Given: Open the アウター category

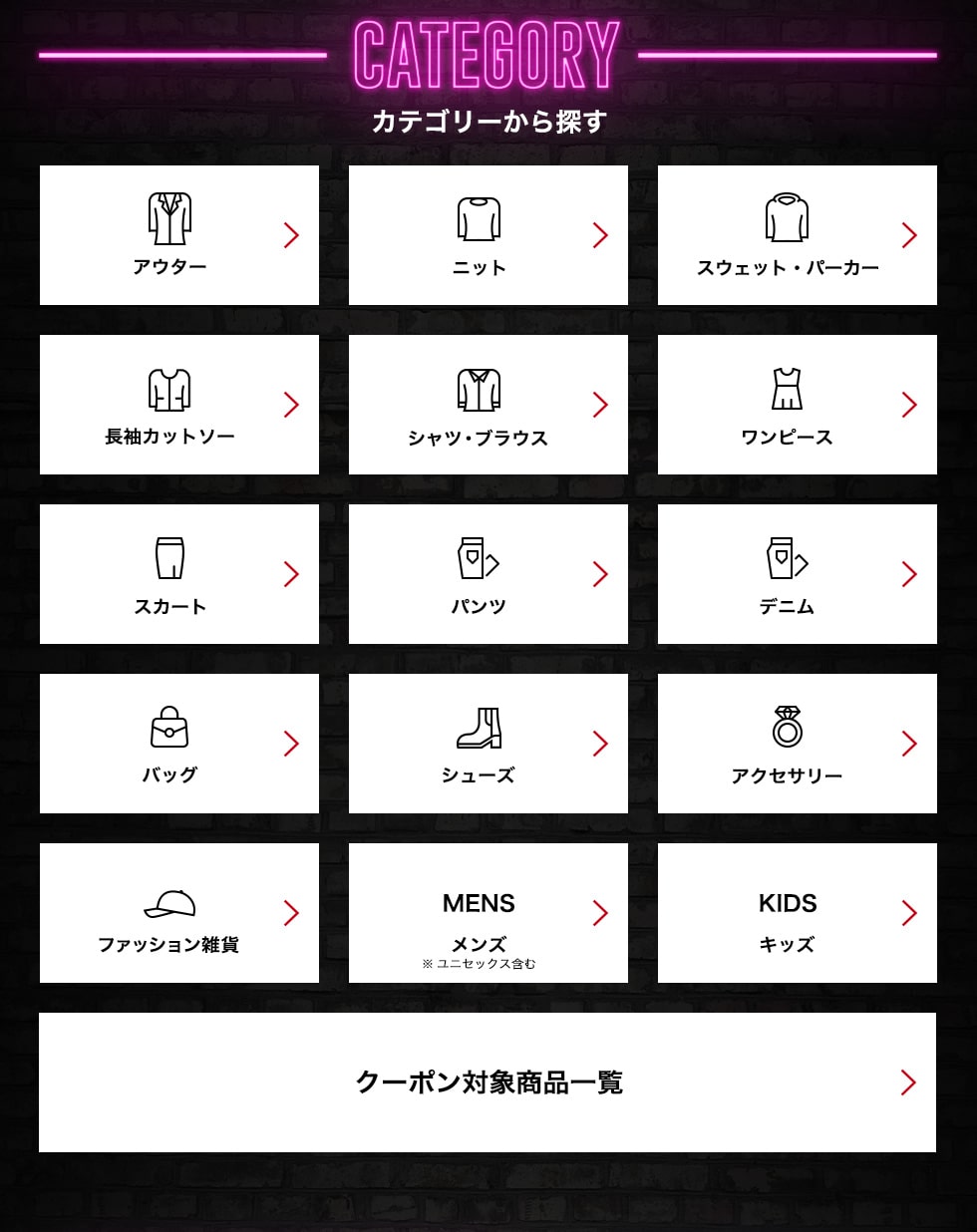Looking at the screenshot, I should [x=179, y=235].
